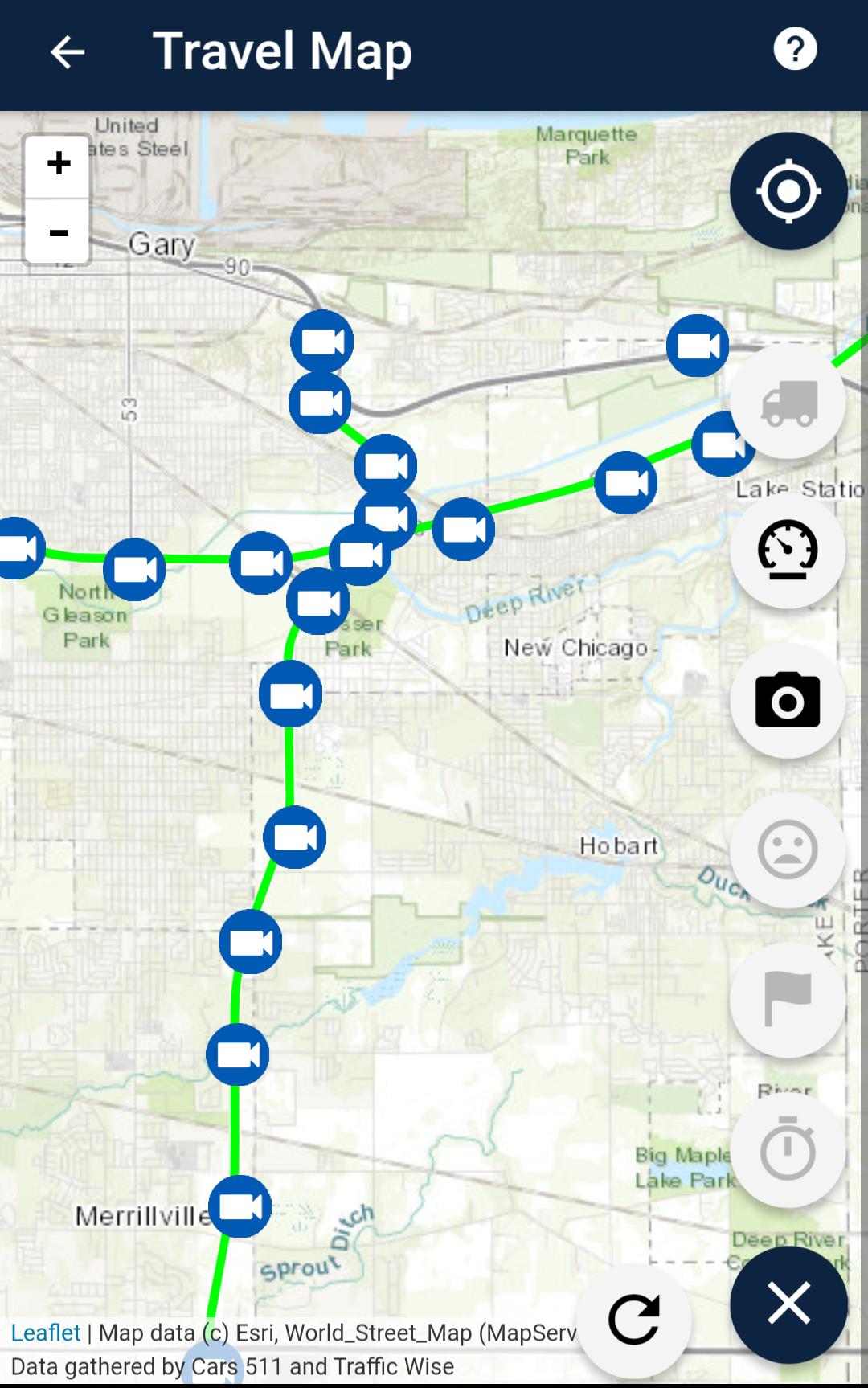Toggle the flag layer button
This screenshot has height=1388, width=868.
[788, 999]
